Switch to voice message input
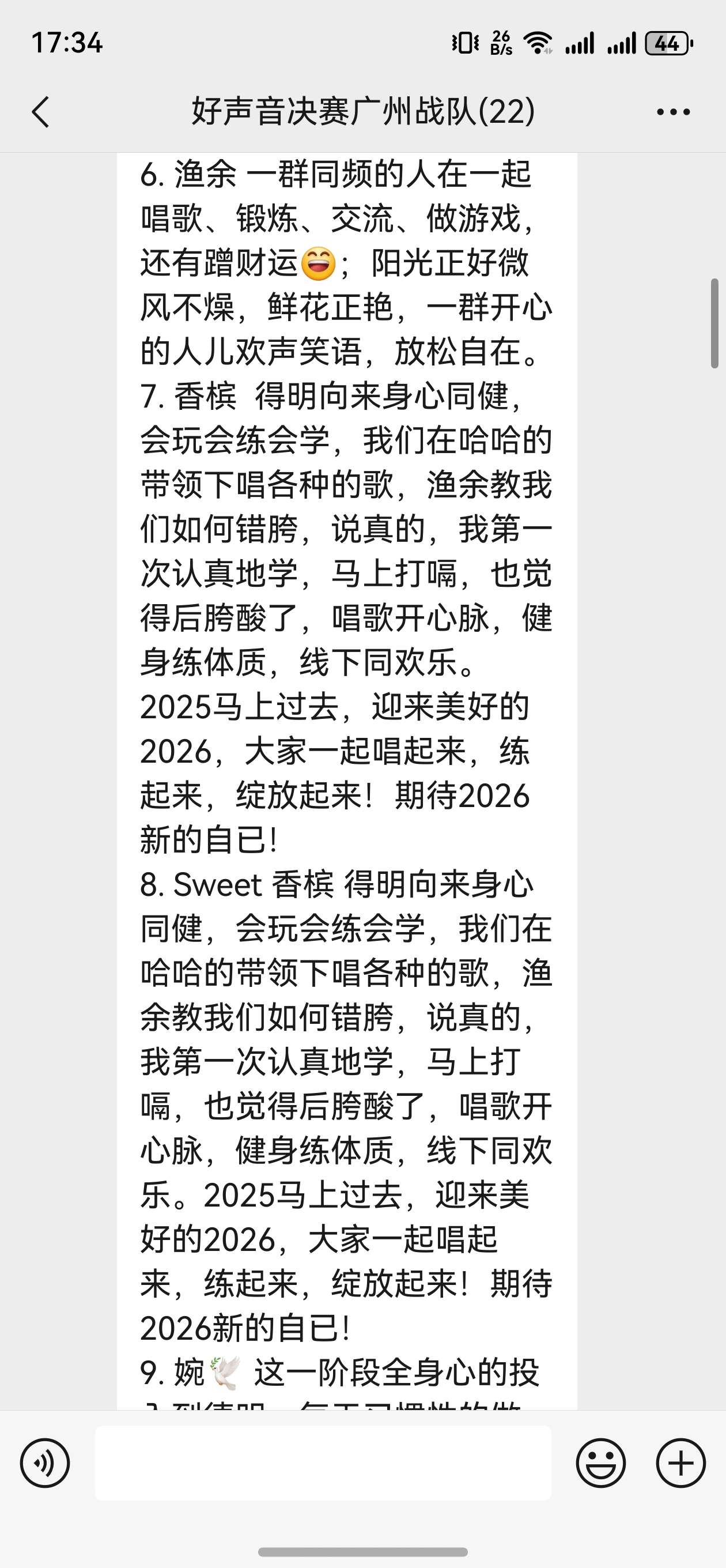The width and height of the screenshot is (726, 1568). 45,1463
